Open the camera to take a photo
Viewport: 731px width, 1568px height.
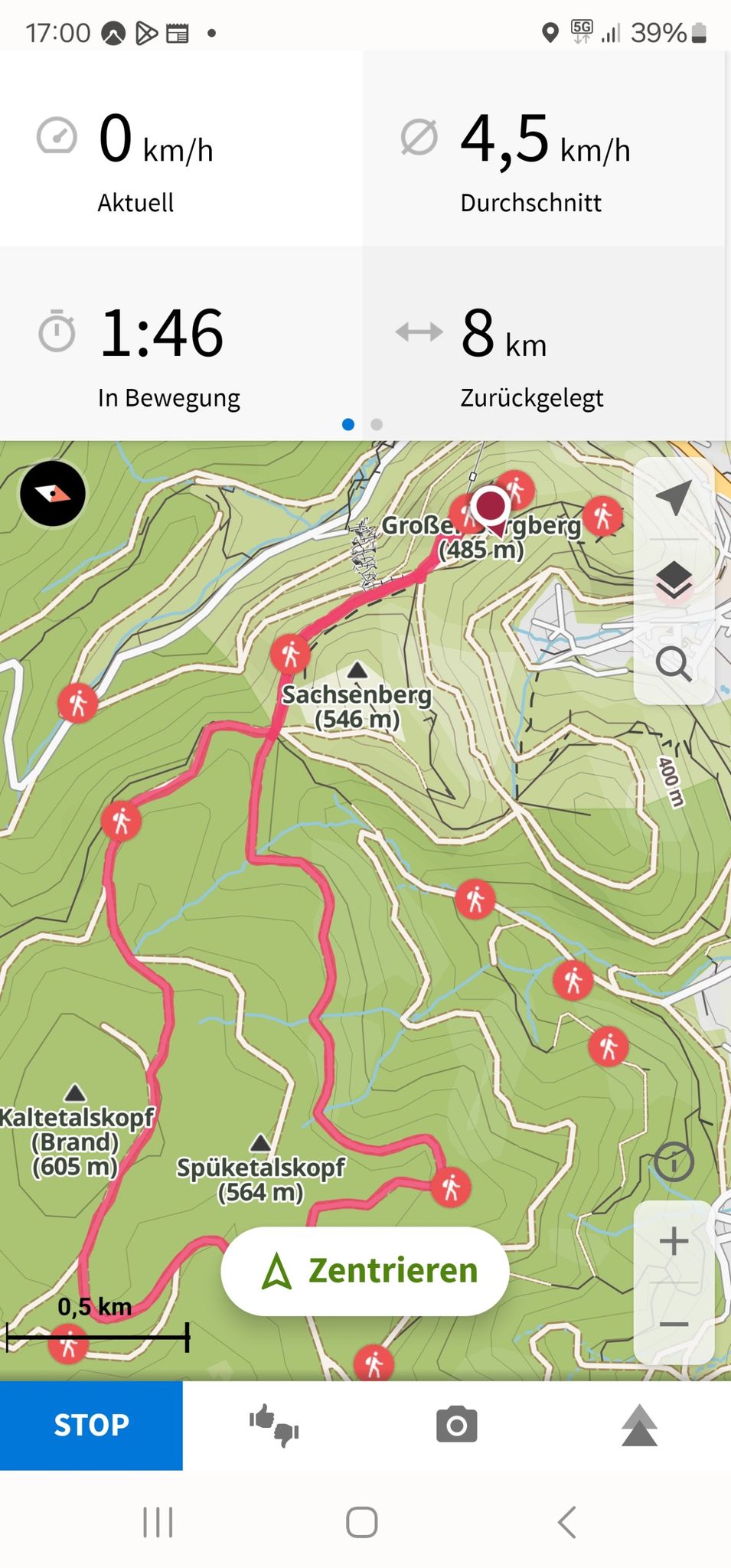click(457, 1425)
